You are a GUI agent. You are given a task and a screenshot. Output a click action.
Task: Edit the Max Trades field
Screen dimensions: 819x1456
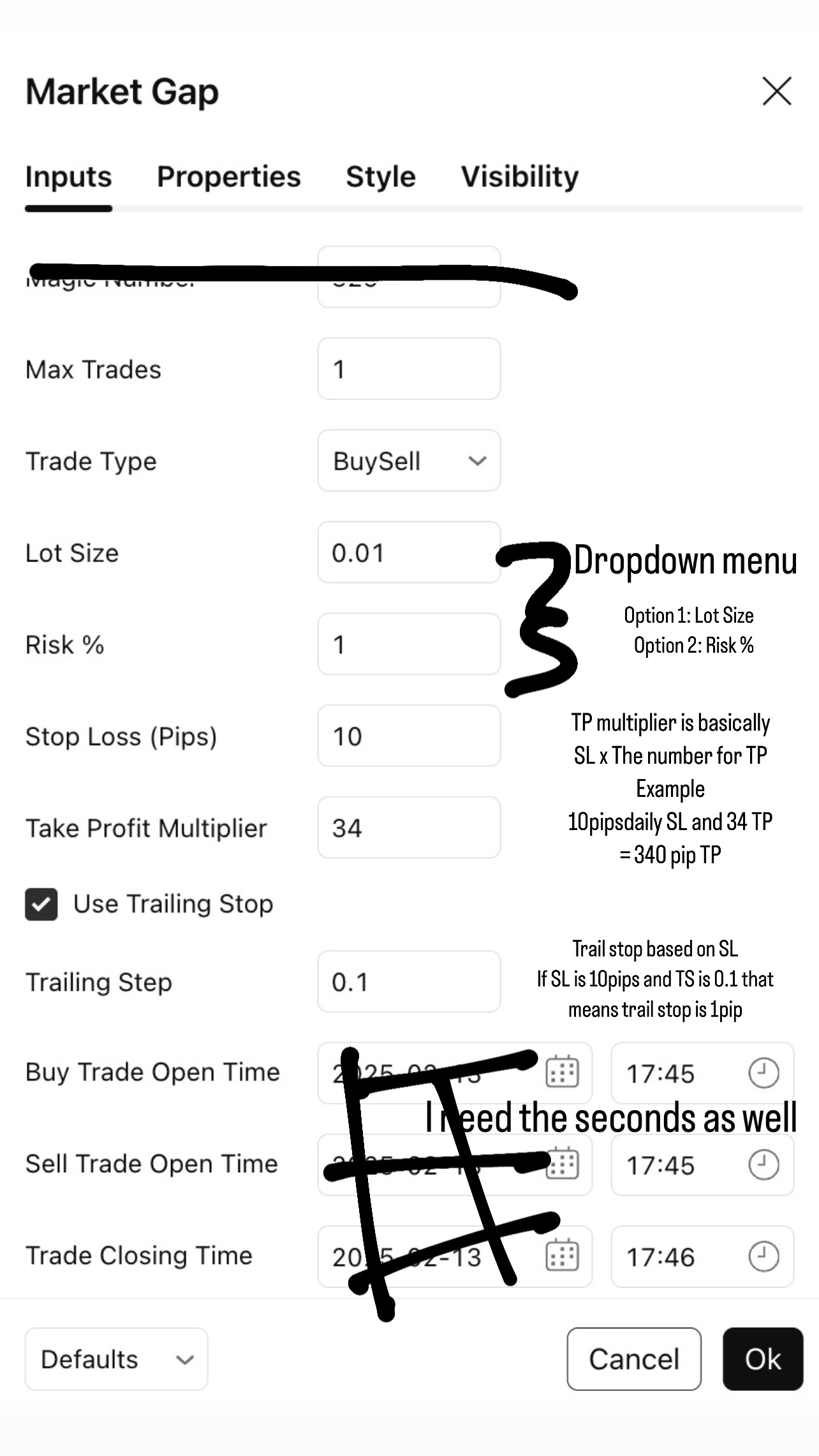pos(408,369)
